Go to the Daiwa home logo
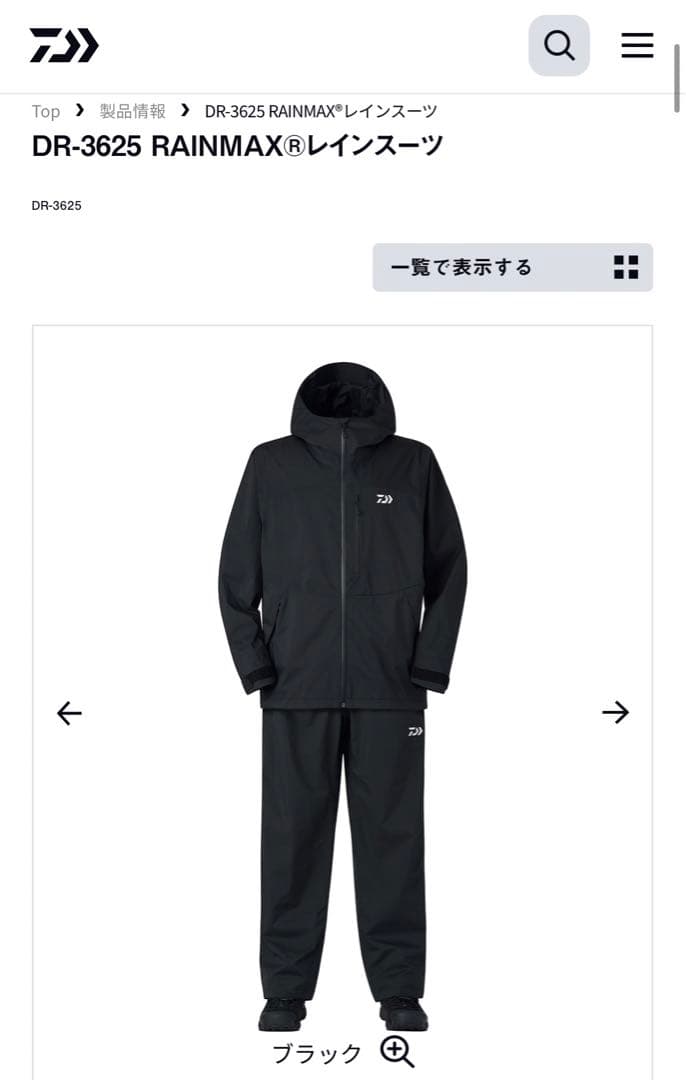This screenshot has width=686, height=1080. click(x=64, y=46)
